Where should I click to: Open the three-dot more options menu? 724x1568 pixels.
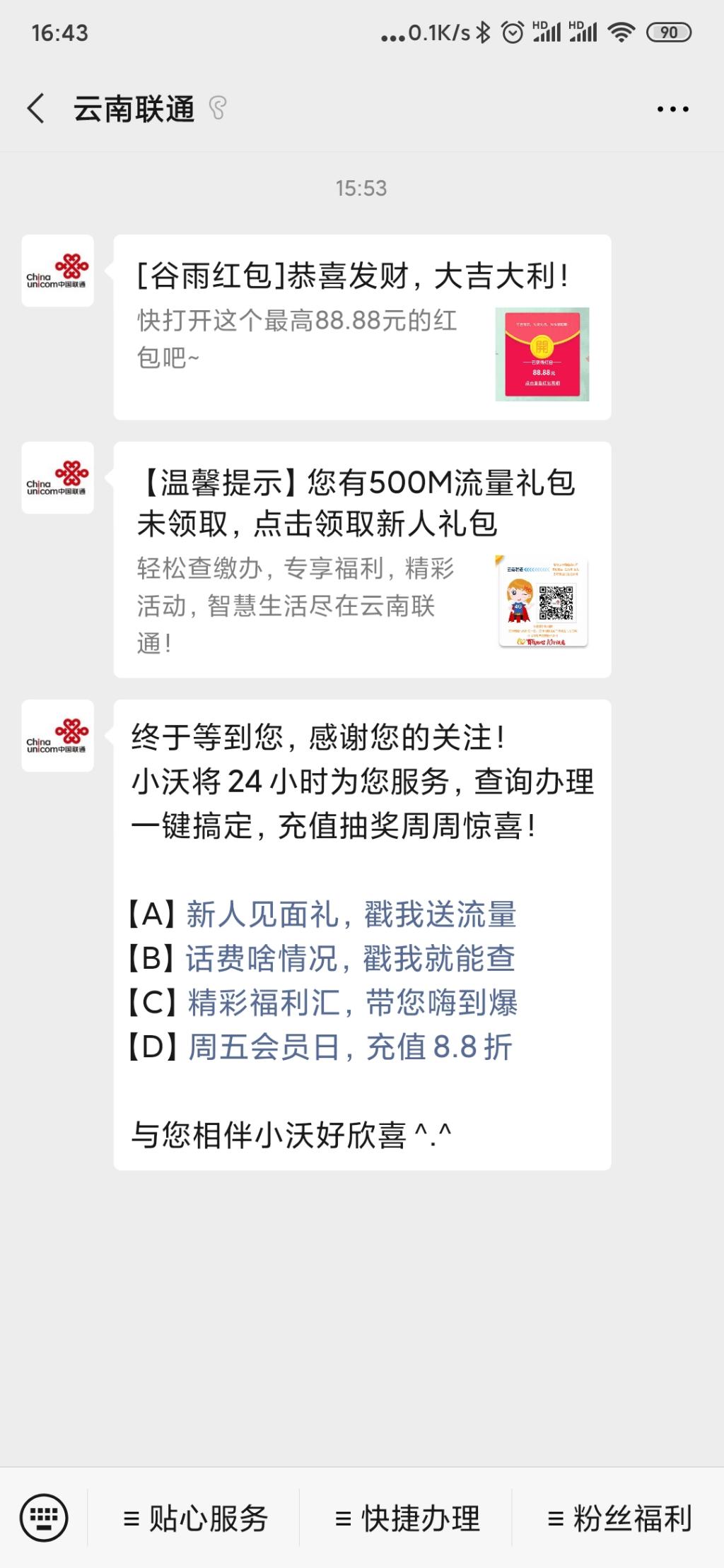click(672, 109)
